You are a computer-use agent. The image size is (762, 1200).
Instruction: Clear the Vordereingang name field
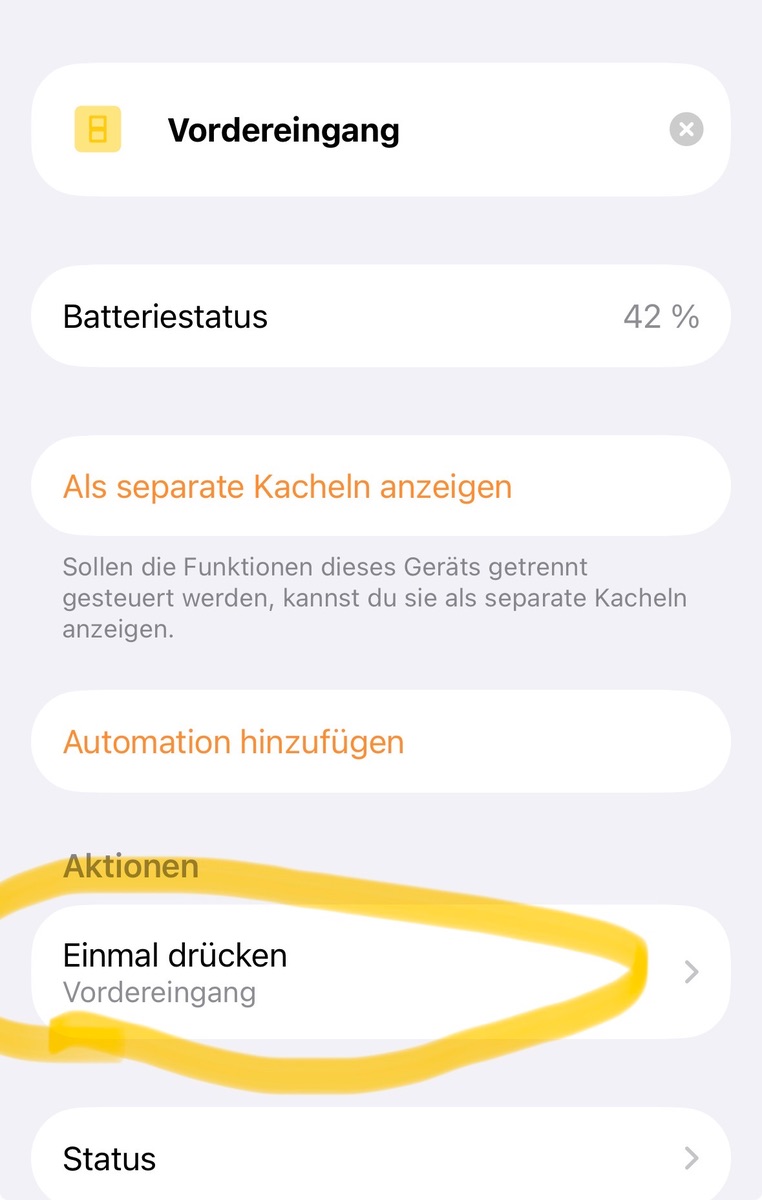[x=686, y=130]
